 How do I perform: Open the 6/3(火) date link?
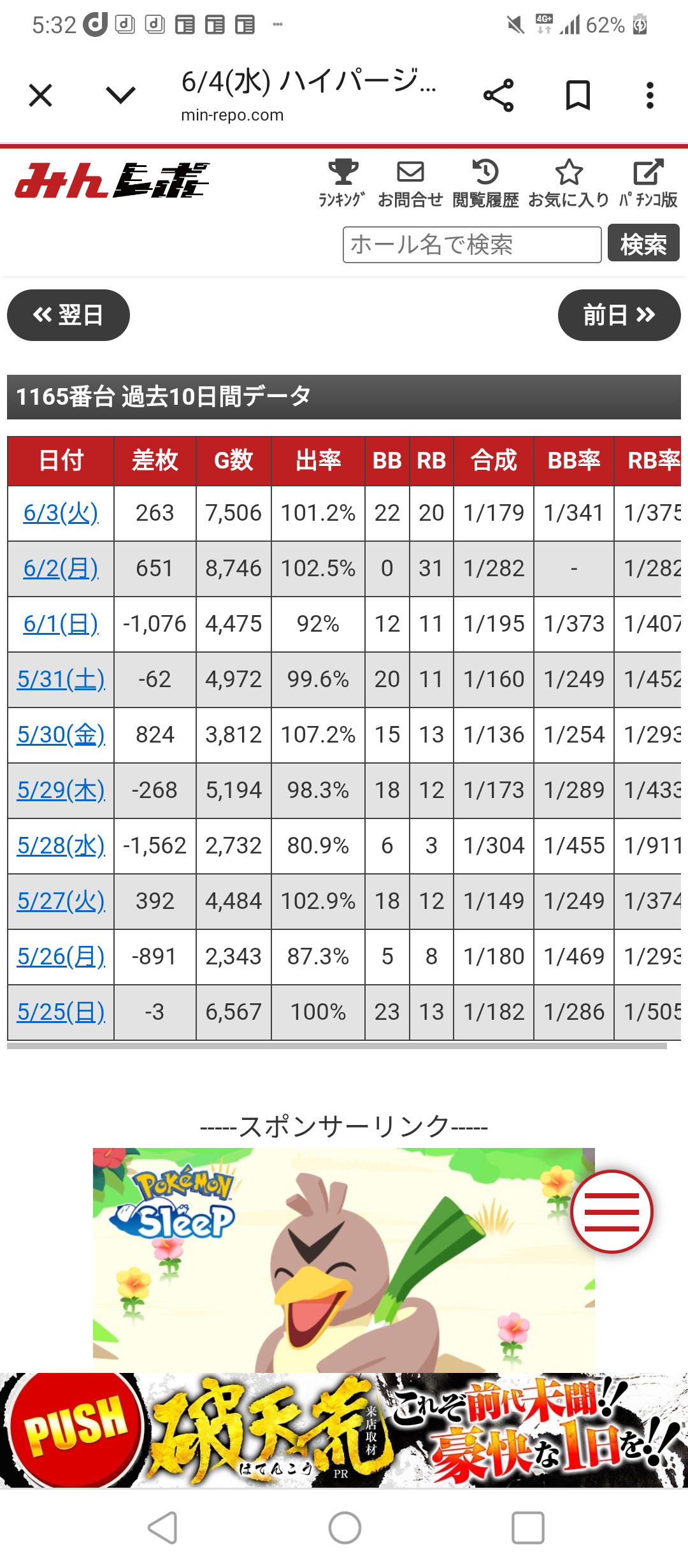tap(61, 513)
